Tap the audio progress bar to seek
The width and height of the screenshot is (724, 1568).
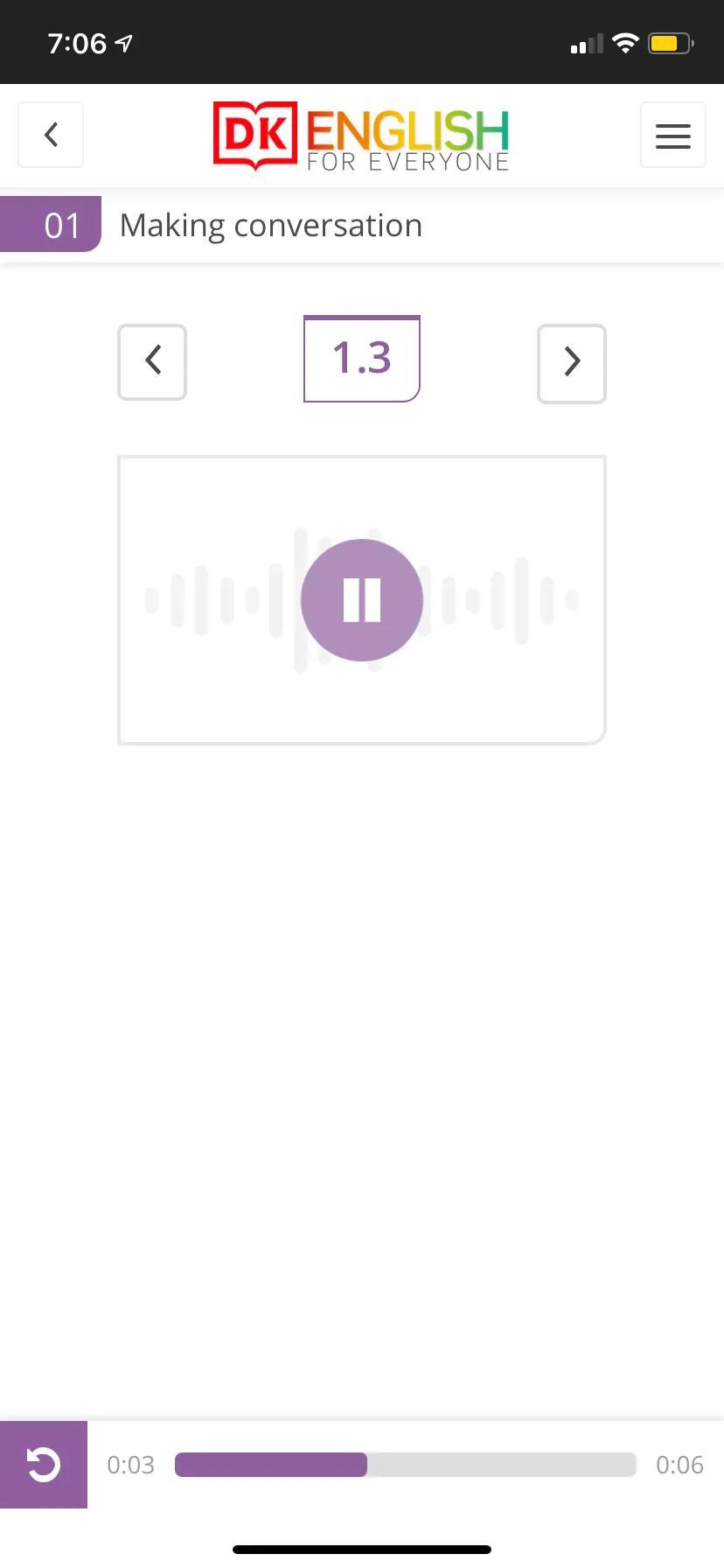click(x=405, y=1464)
